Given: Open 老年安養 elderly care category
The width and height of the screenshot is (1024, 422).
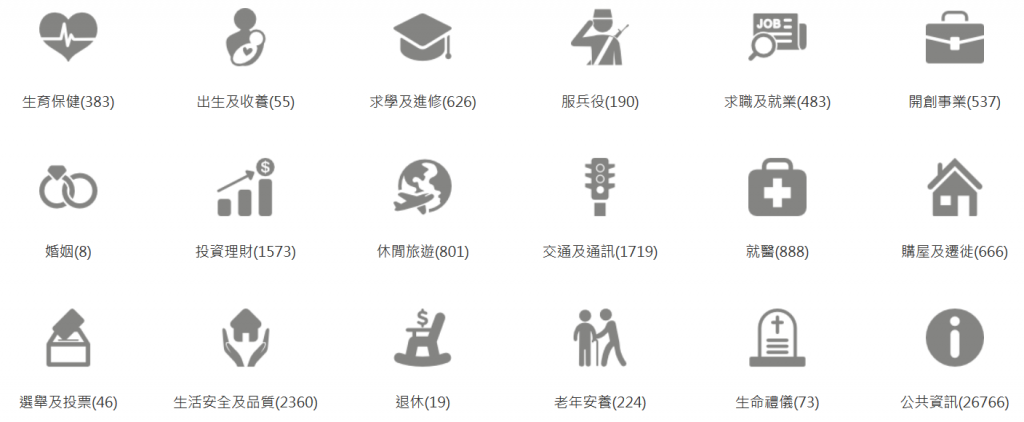Looking at the screenshot, I should 599,338.
